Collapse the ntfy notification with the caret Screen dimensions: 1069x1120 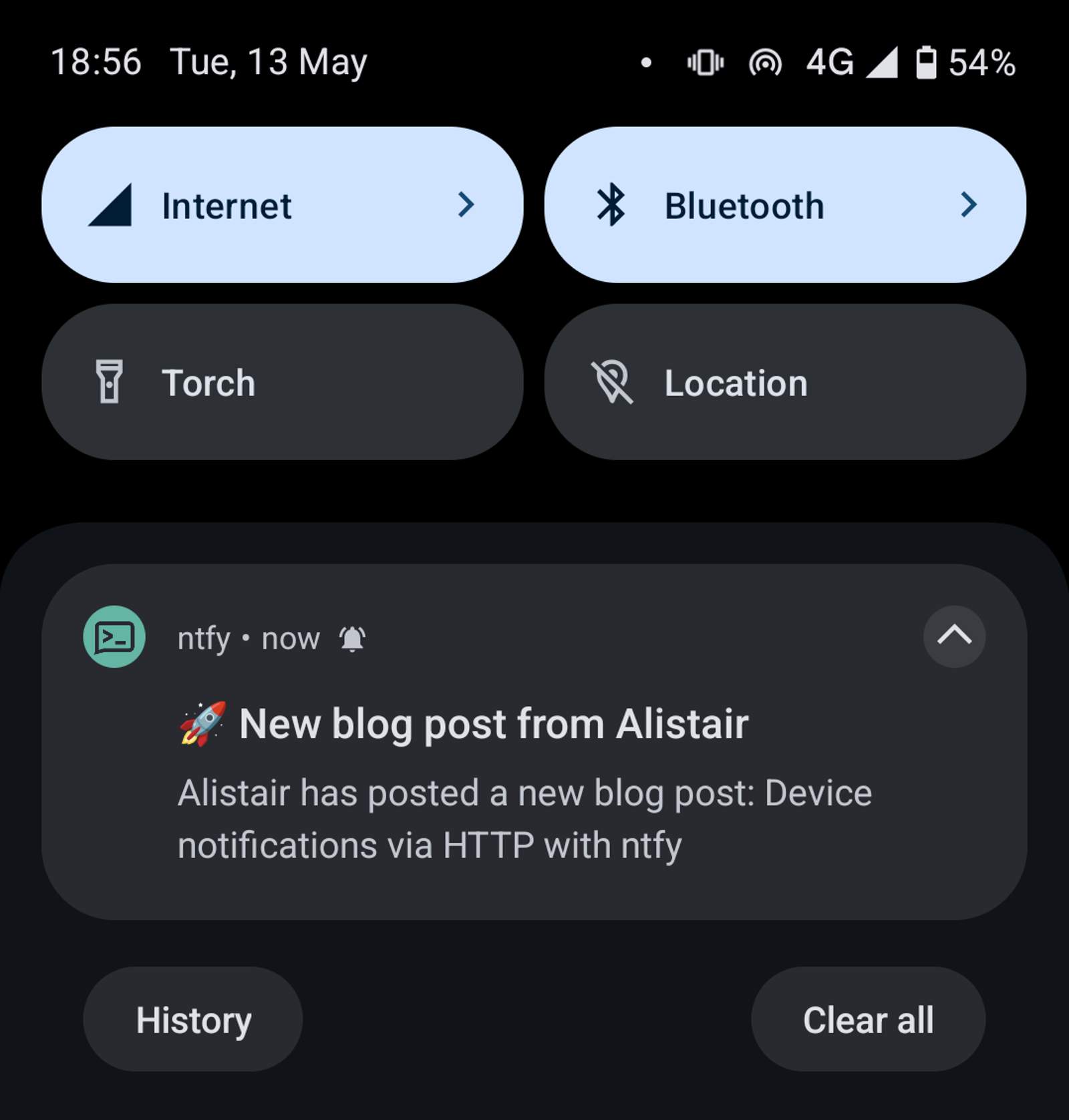954,636
